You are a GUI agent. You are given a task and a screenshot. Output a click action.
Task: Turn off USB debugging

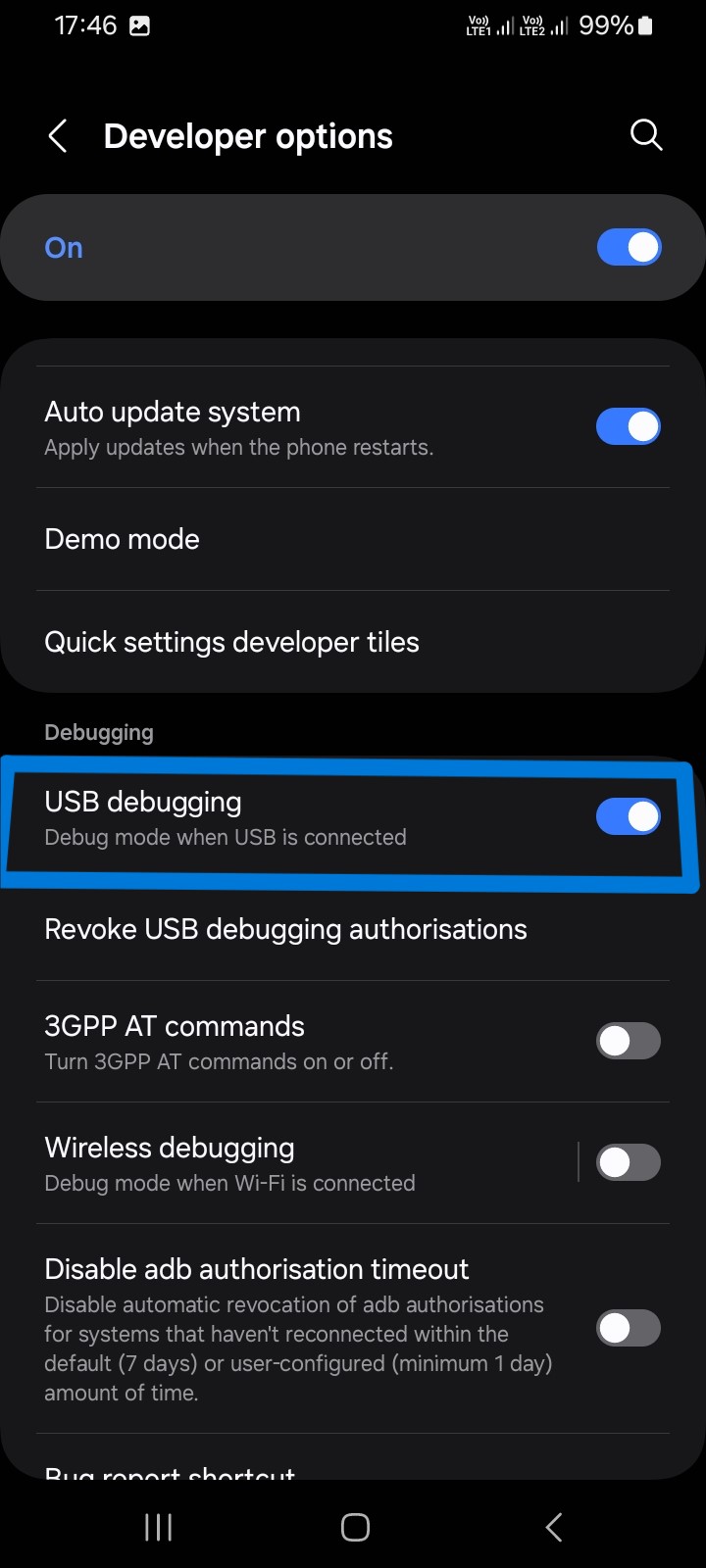click(629, 816)
